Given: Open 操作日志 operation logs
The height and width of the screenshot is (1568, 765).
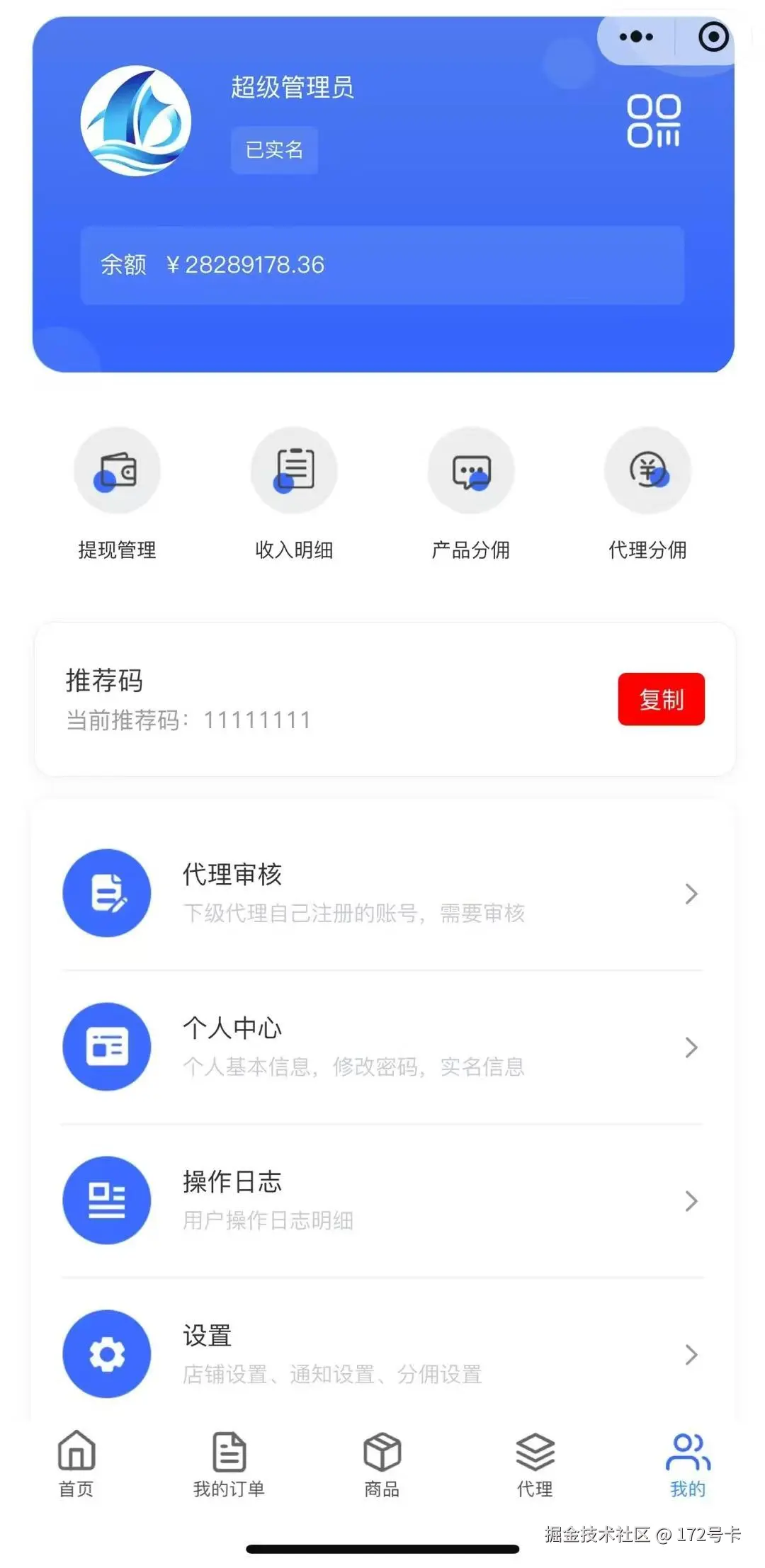Looking at the screenshot, I should point(382,1200).
